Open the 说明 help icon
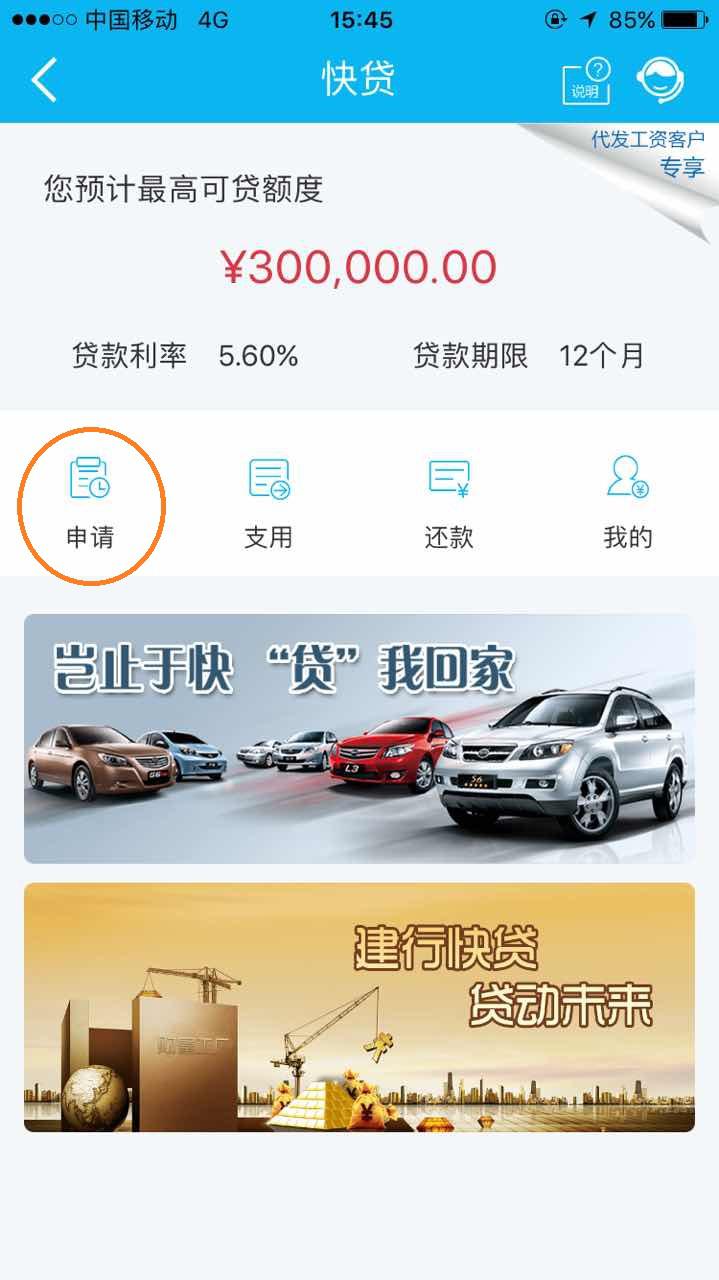The width and height of the screenshot is (719, 1280). point(586,80)
